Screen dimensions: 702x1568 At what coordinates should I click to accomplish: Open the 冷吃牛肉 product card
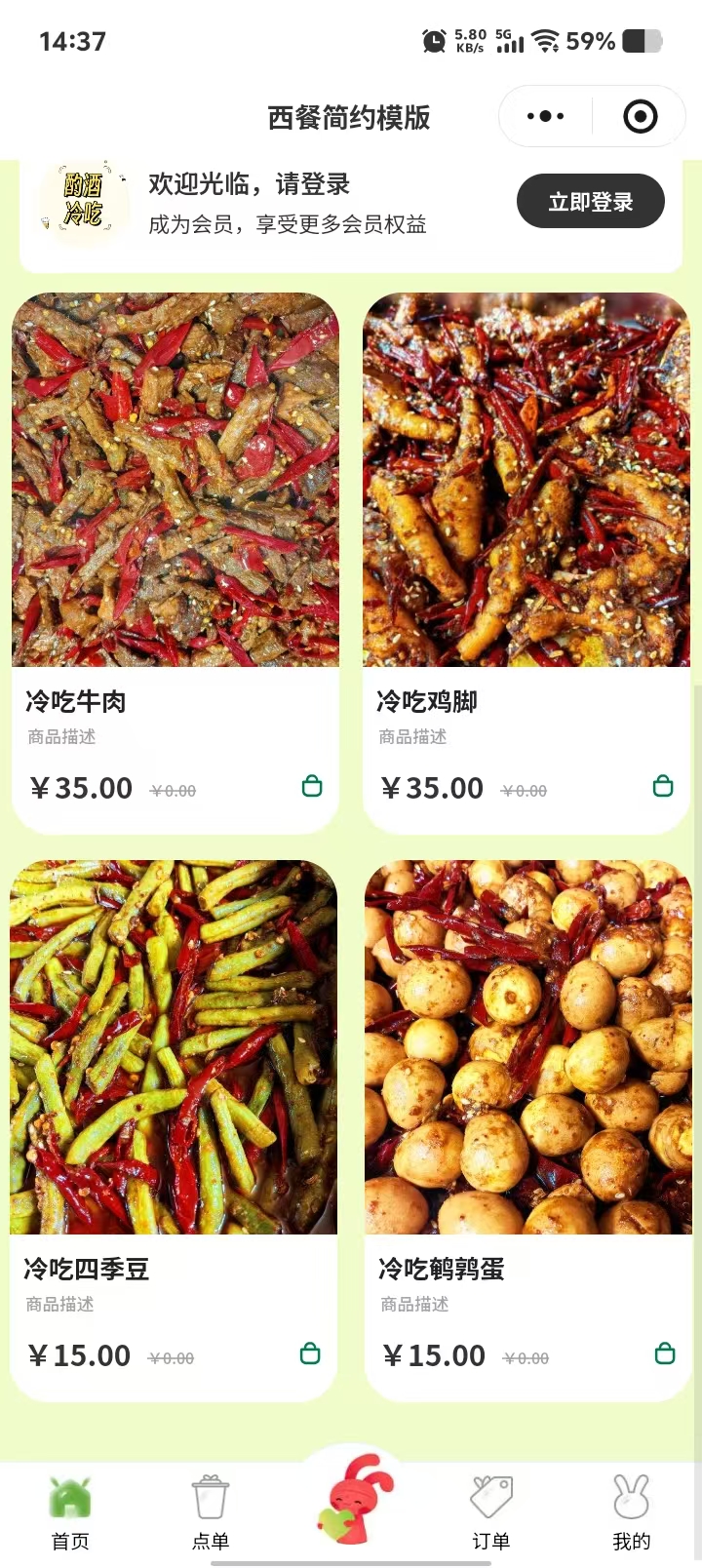click(175, 480)
